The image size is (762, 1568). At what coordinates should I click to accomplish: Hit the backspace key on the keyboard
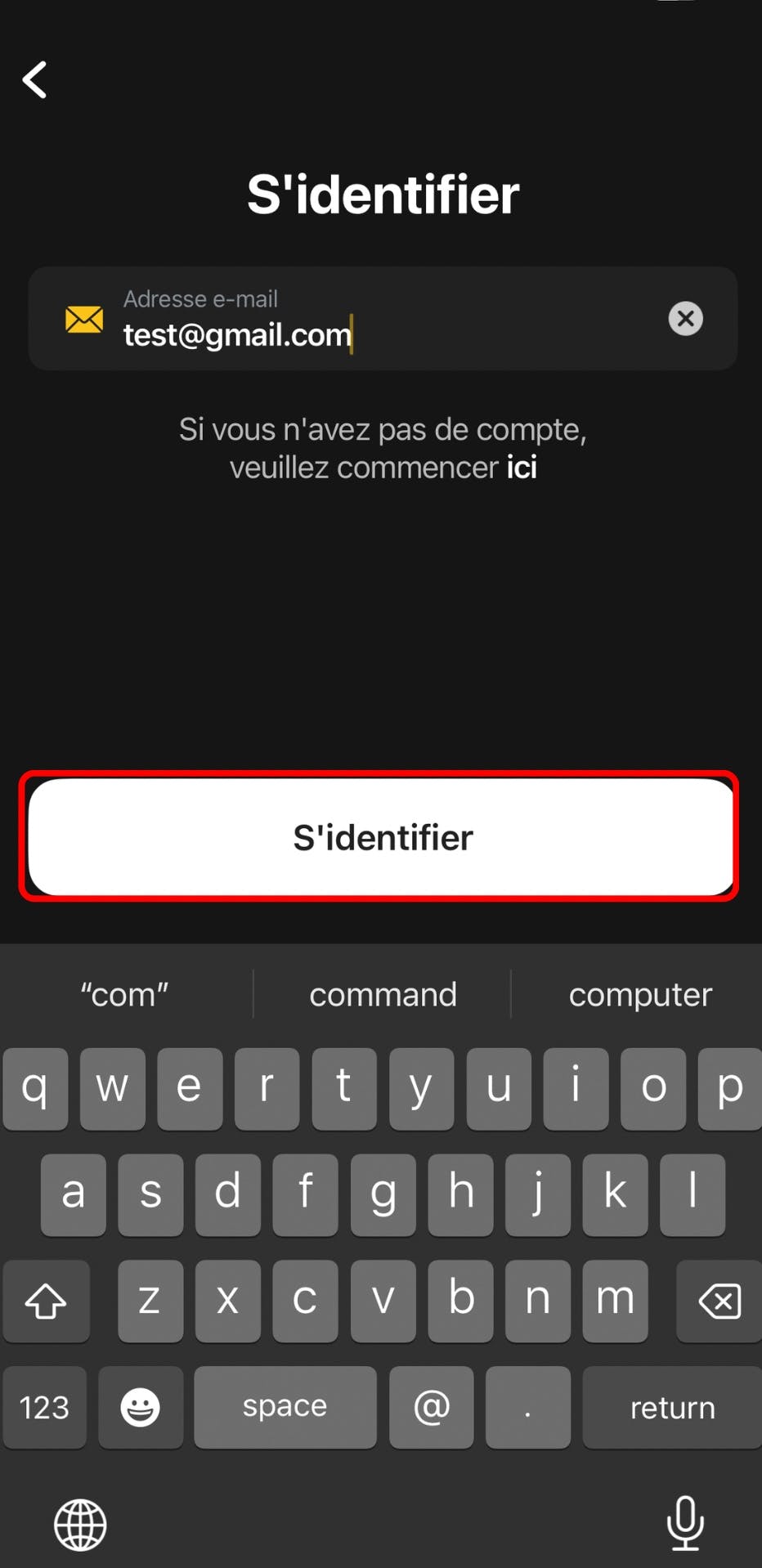click(719, 1301)
